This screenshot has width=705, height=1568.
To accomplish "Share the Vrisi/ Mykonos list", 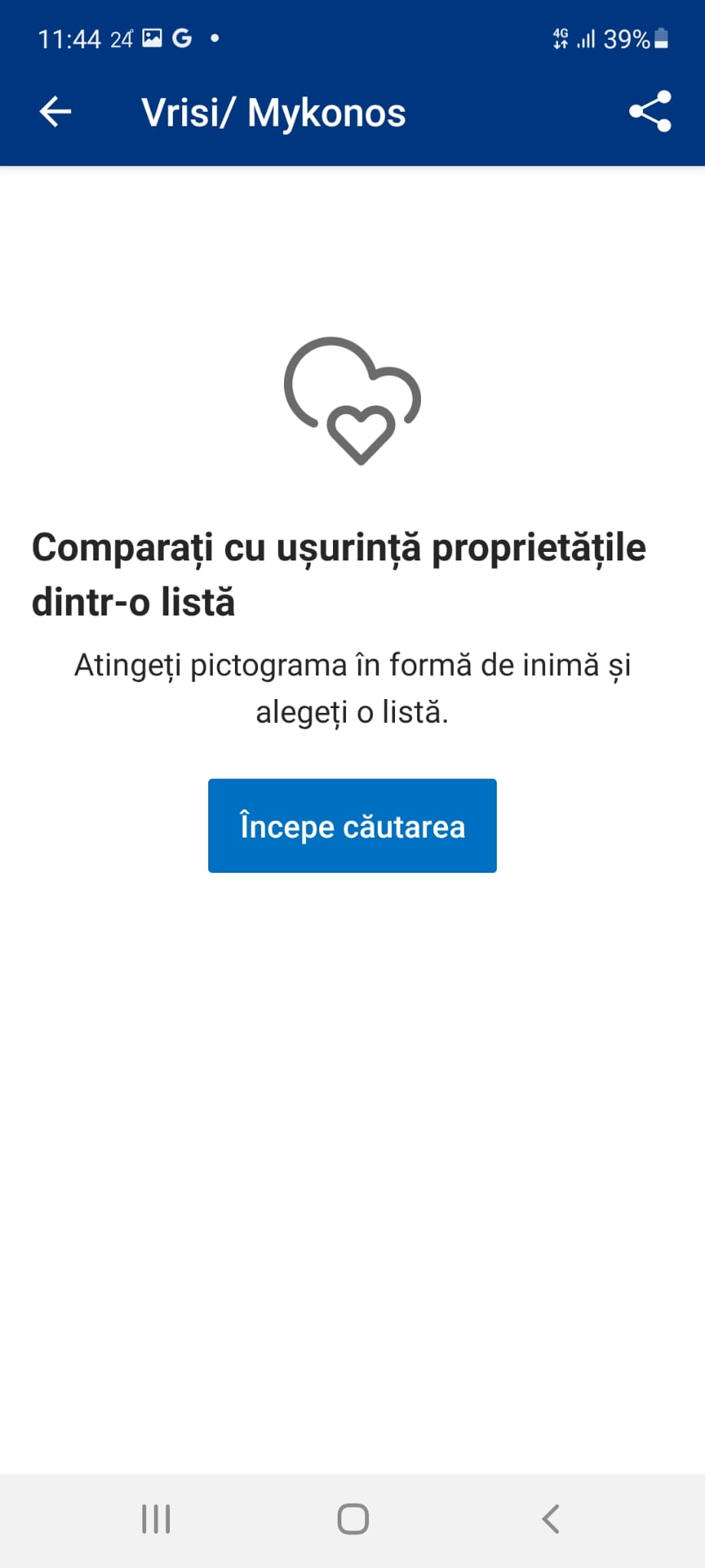I will tap(650, 112).
